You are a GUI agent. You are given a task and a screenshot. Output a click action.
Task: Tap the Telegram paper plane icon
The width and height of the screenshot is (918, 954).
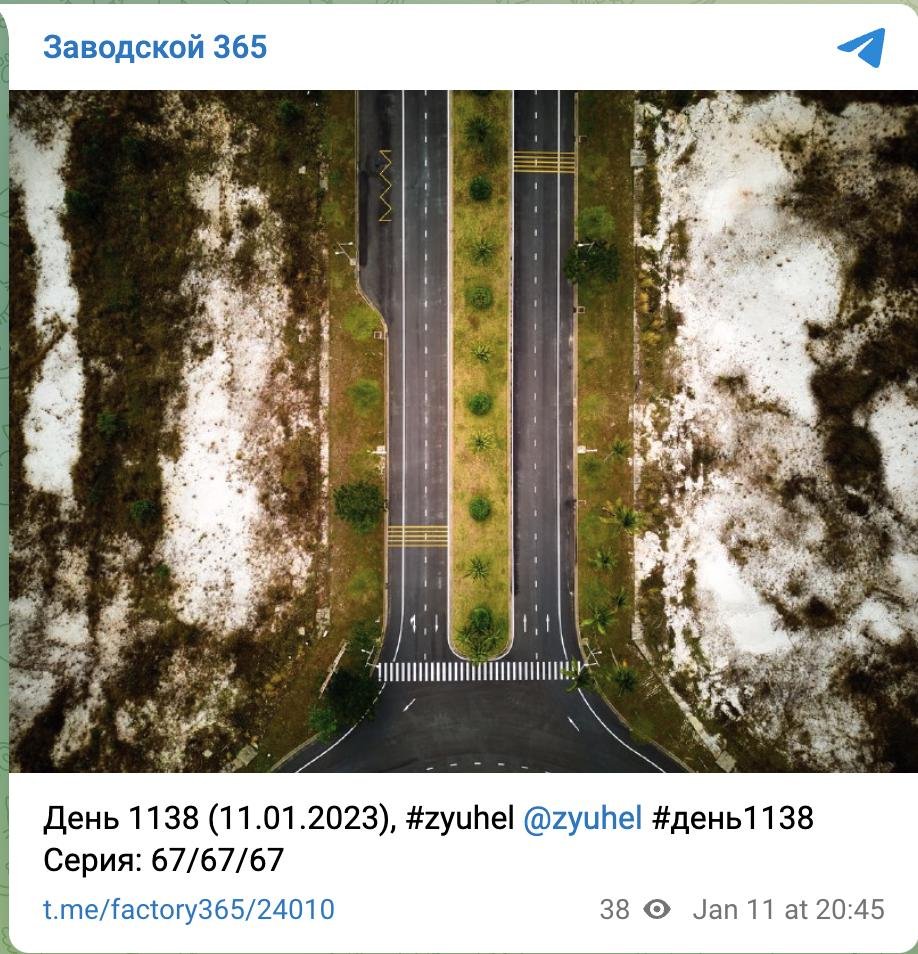tap(860, 47)
